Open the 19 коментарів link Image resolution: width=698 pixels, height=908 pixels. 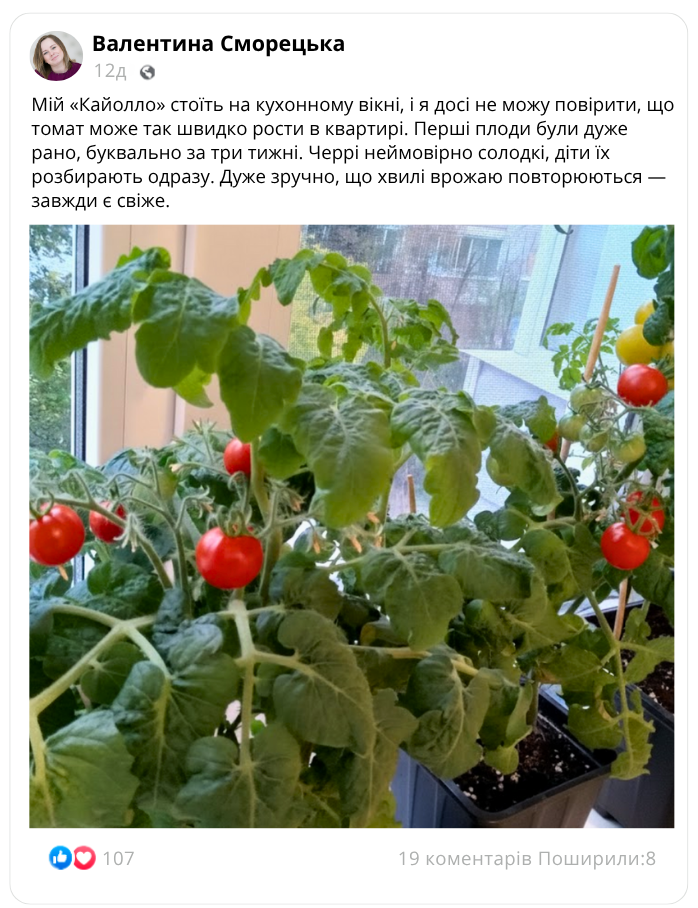[465, 858]
